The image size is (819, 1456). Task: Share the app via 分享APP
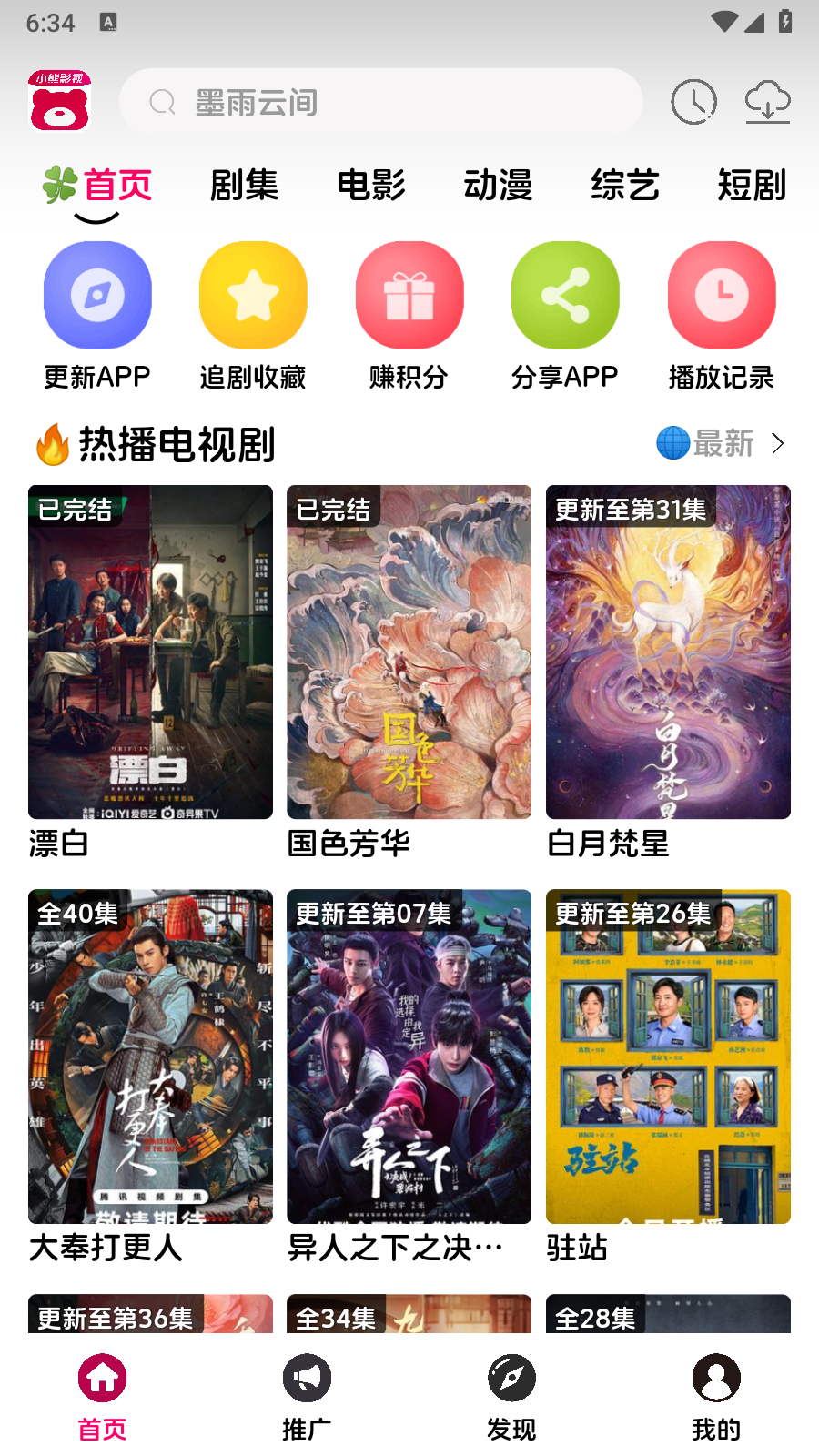tap(565, 314)
